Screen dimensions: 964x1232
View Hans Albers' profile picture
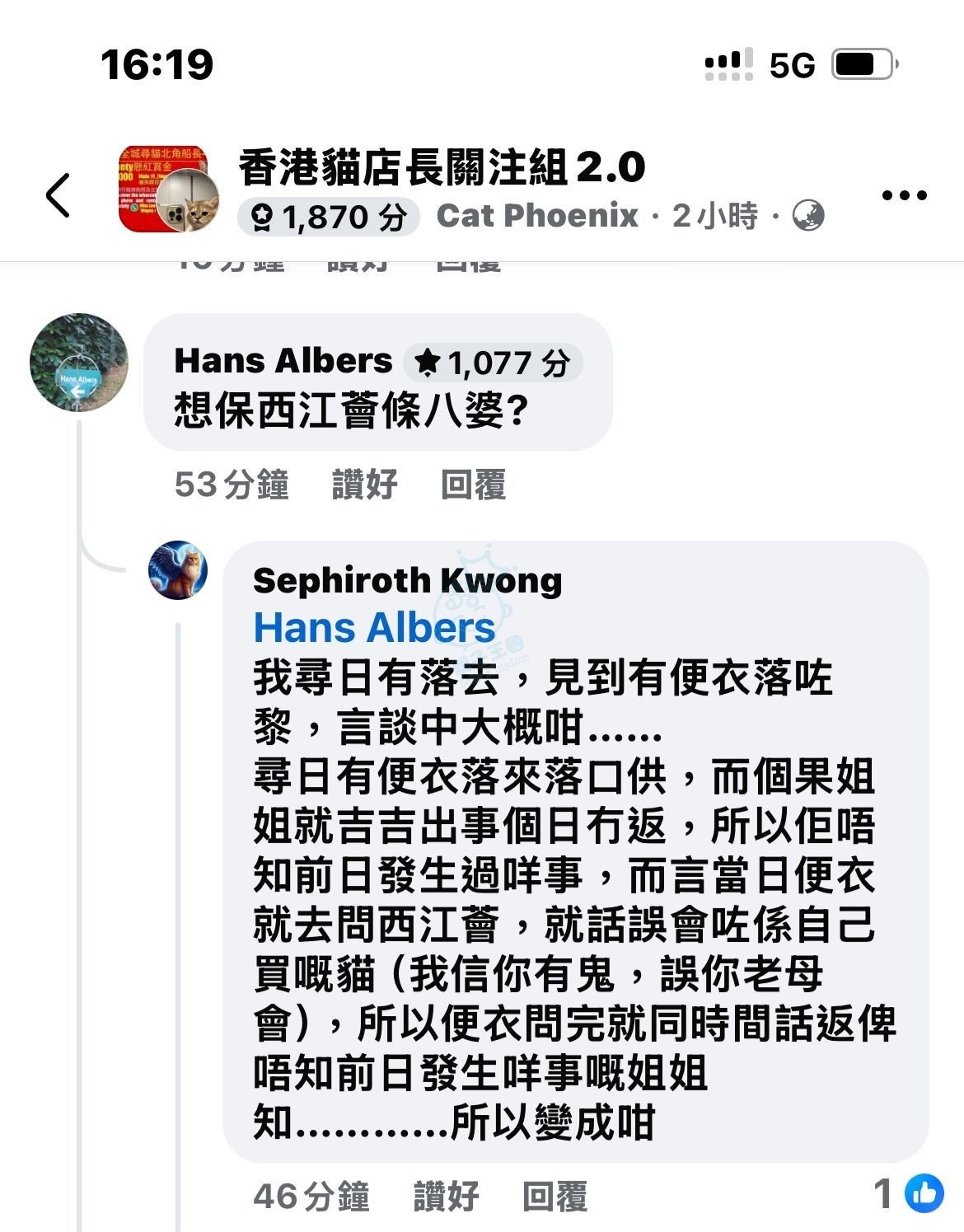[79, 363]
